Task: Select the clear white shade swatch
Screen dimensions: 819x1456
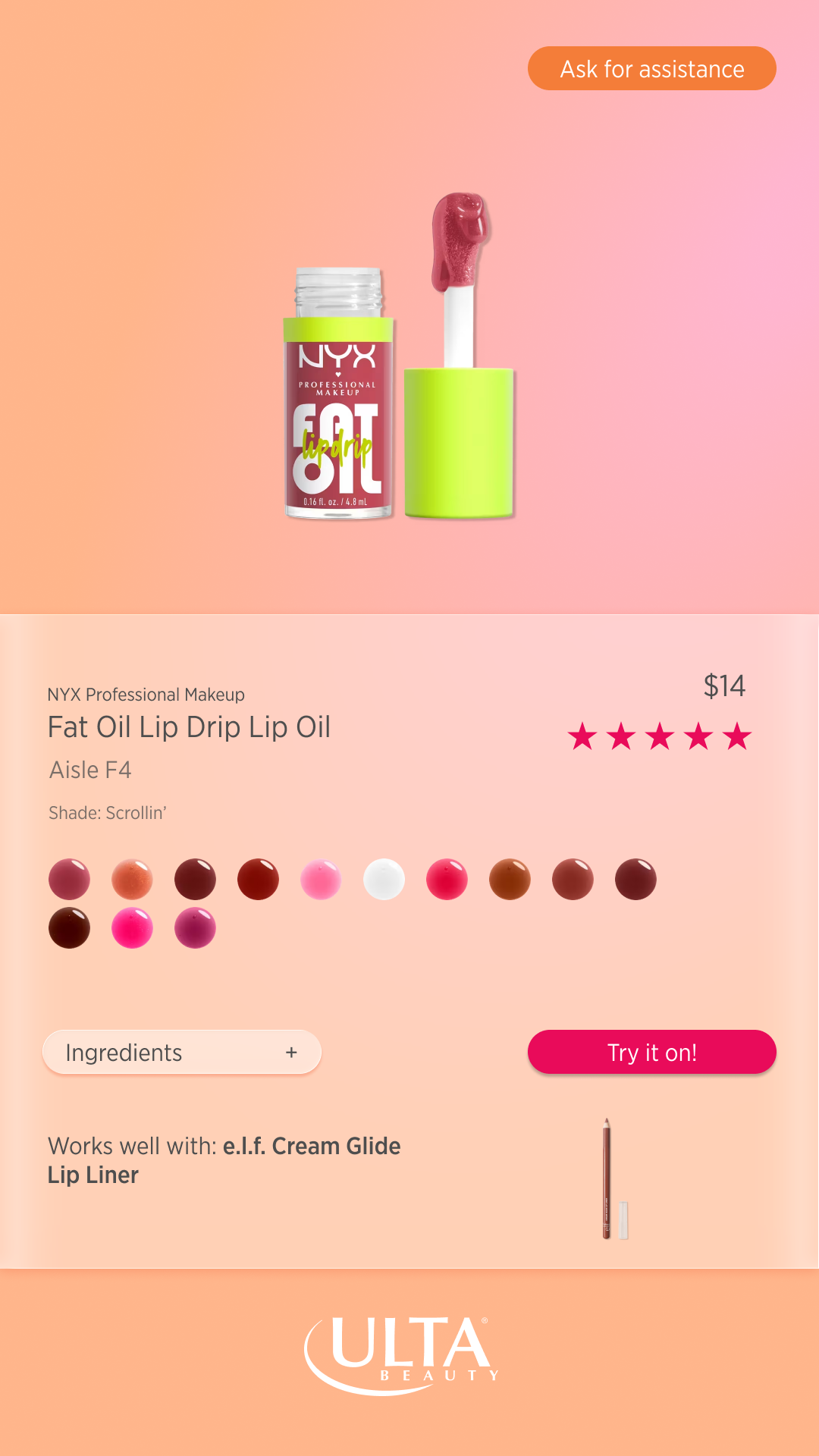Action: coord(384,880)
